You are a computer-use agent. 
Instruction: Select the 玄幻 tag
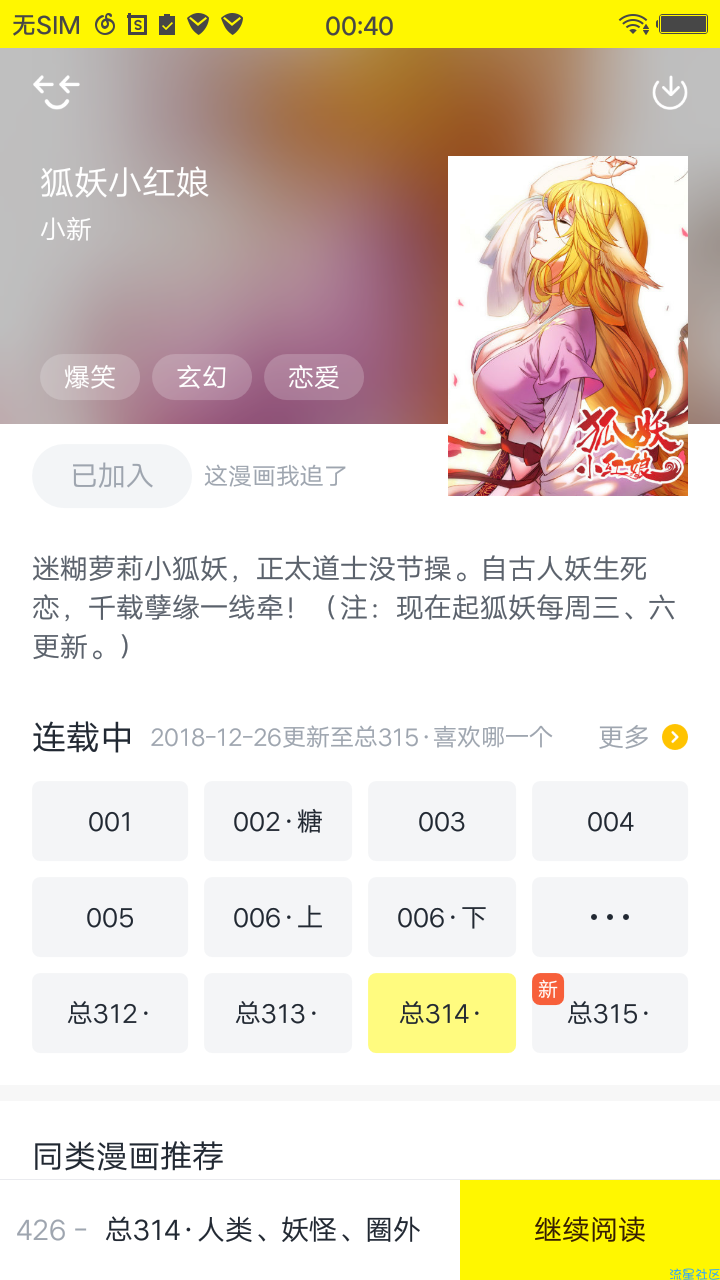tap(202, 377)
